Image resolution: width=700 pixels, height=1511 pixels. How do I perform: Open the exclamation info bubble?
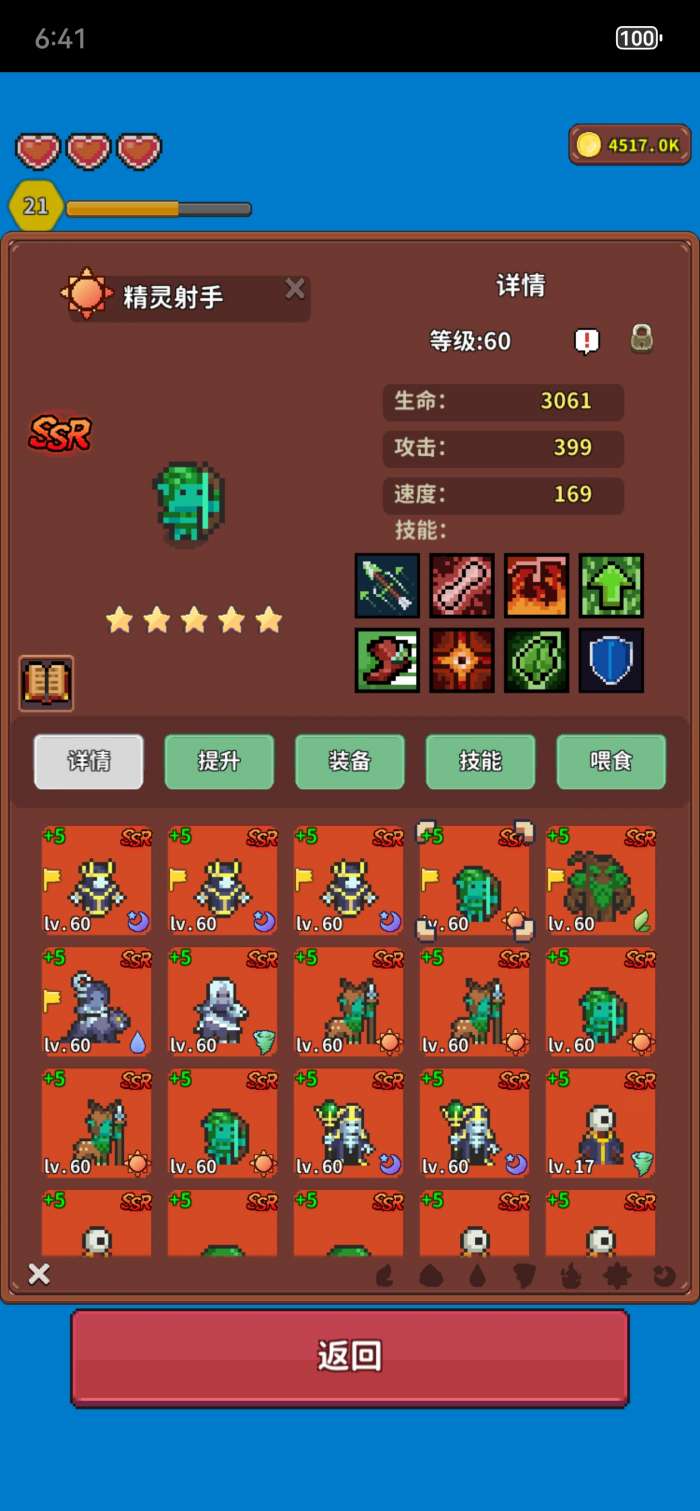pyautogui.click(x=587, y=341)
